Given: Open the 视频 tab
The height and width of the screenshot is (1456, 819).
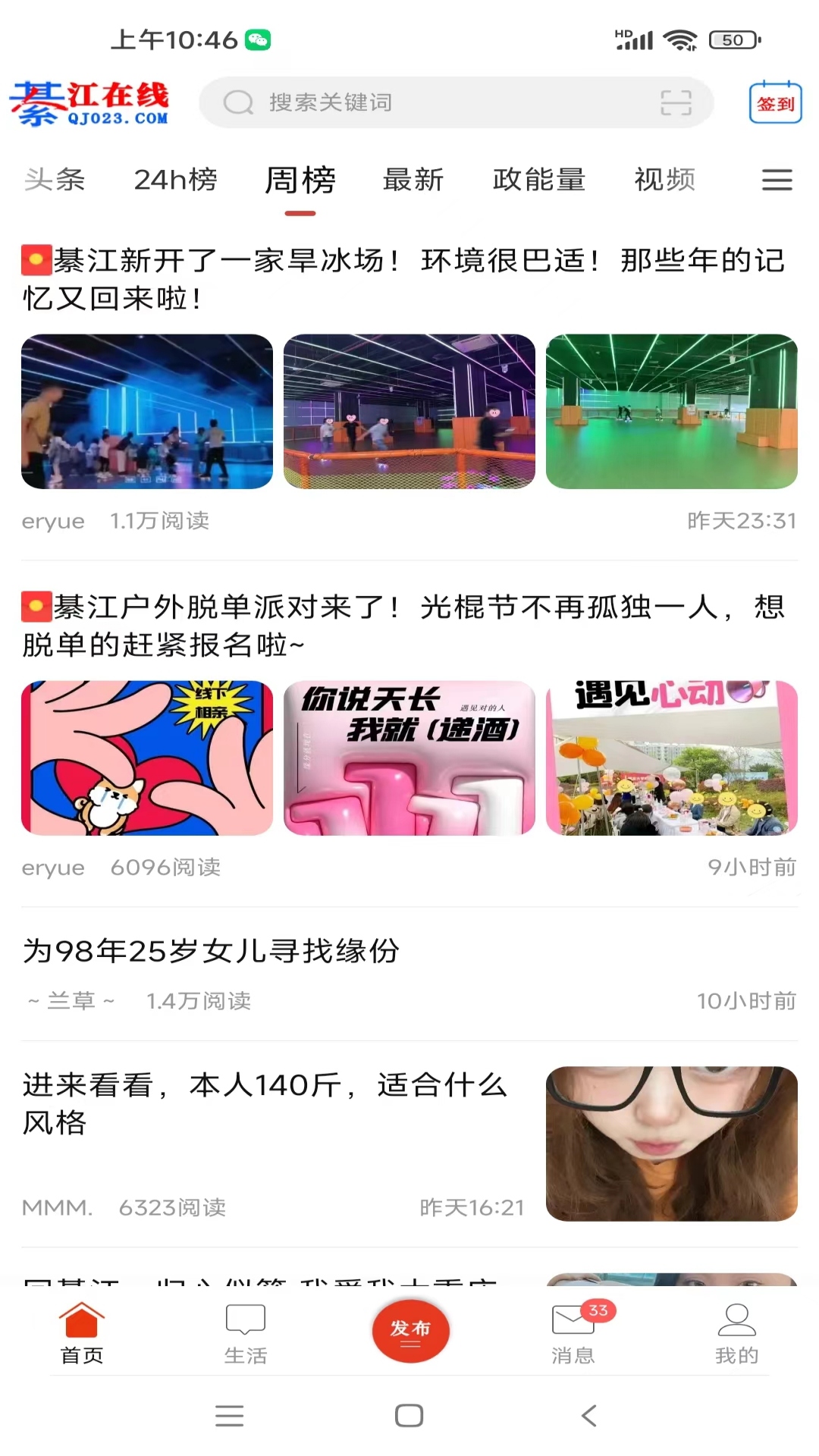Looking at the screenshot, I should 665,180.
